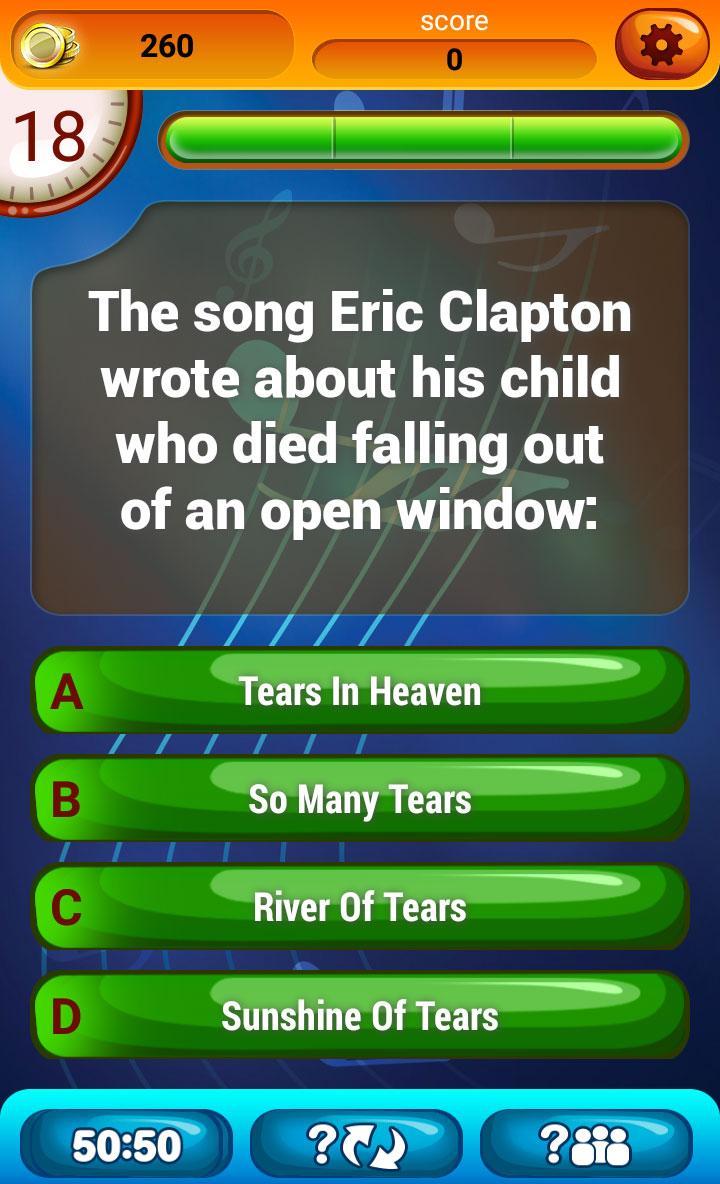
Task: Open the settings gear
Action: pos(662,45)
